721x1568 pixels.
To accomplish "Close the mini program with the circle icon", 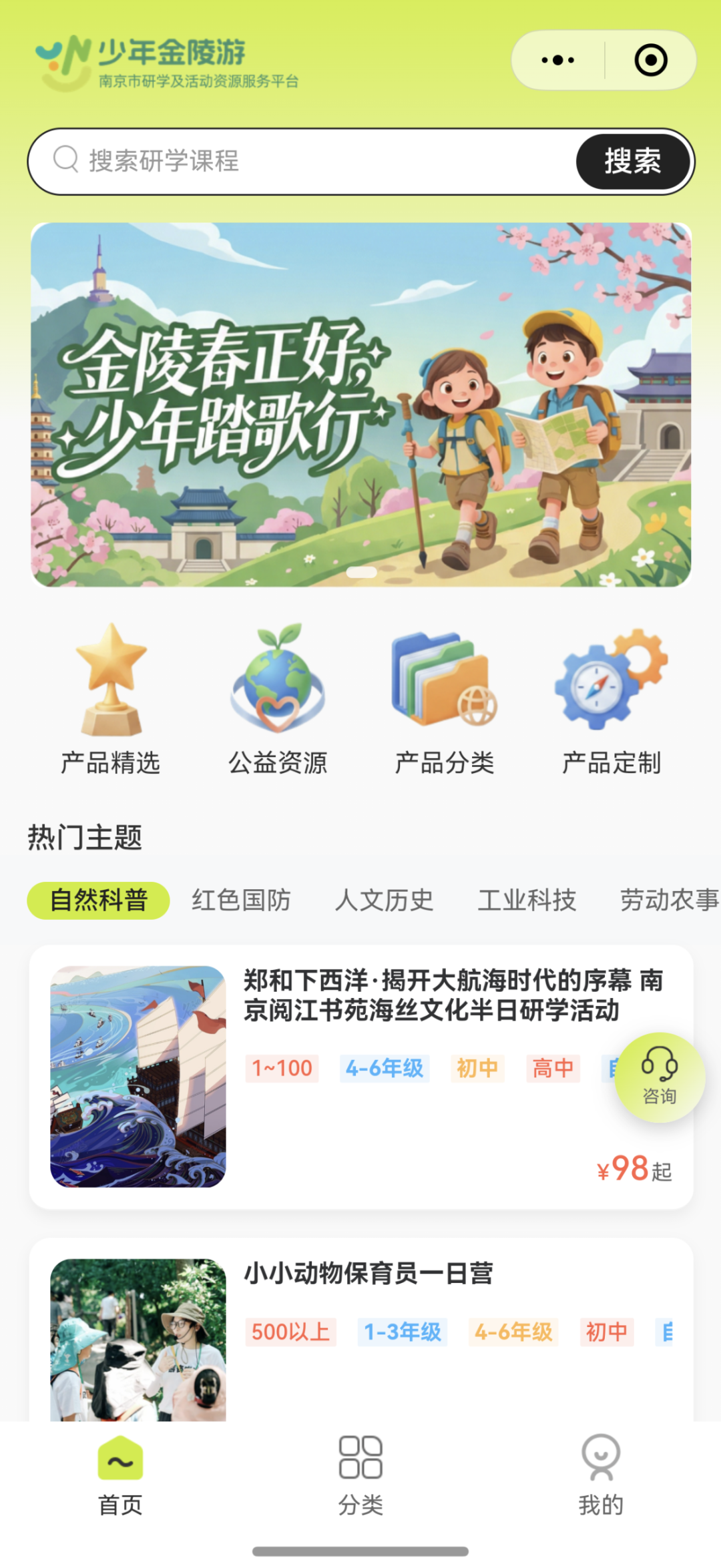I will (650, 60).
